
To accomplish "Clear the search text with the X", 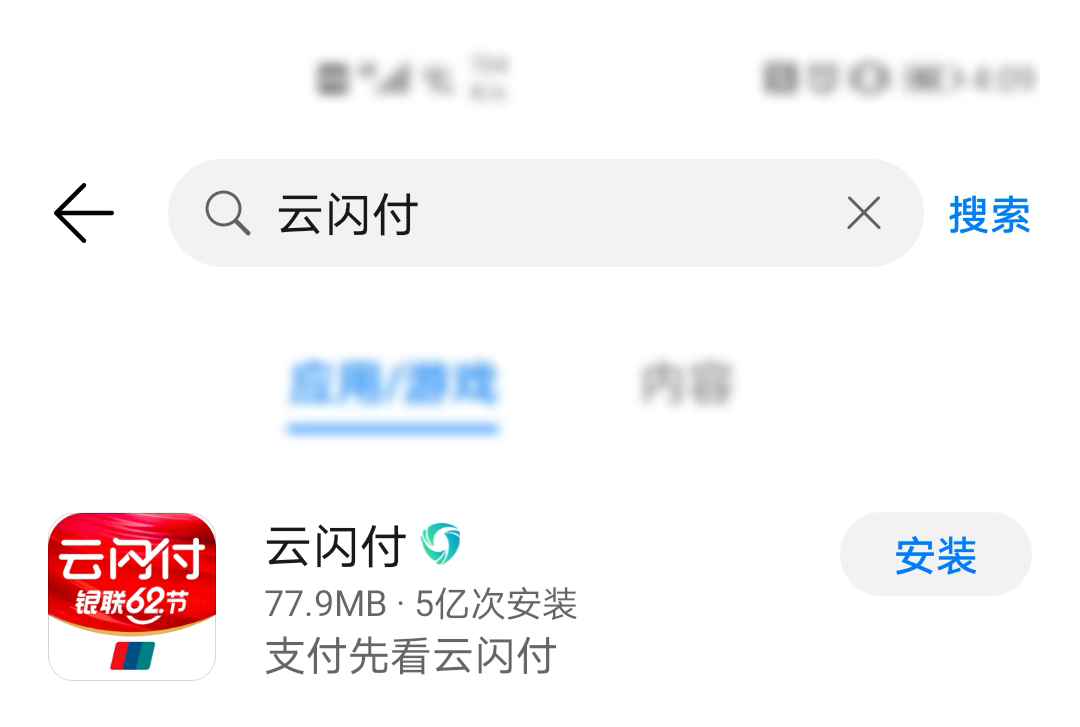I will click(863, 213).
